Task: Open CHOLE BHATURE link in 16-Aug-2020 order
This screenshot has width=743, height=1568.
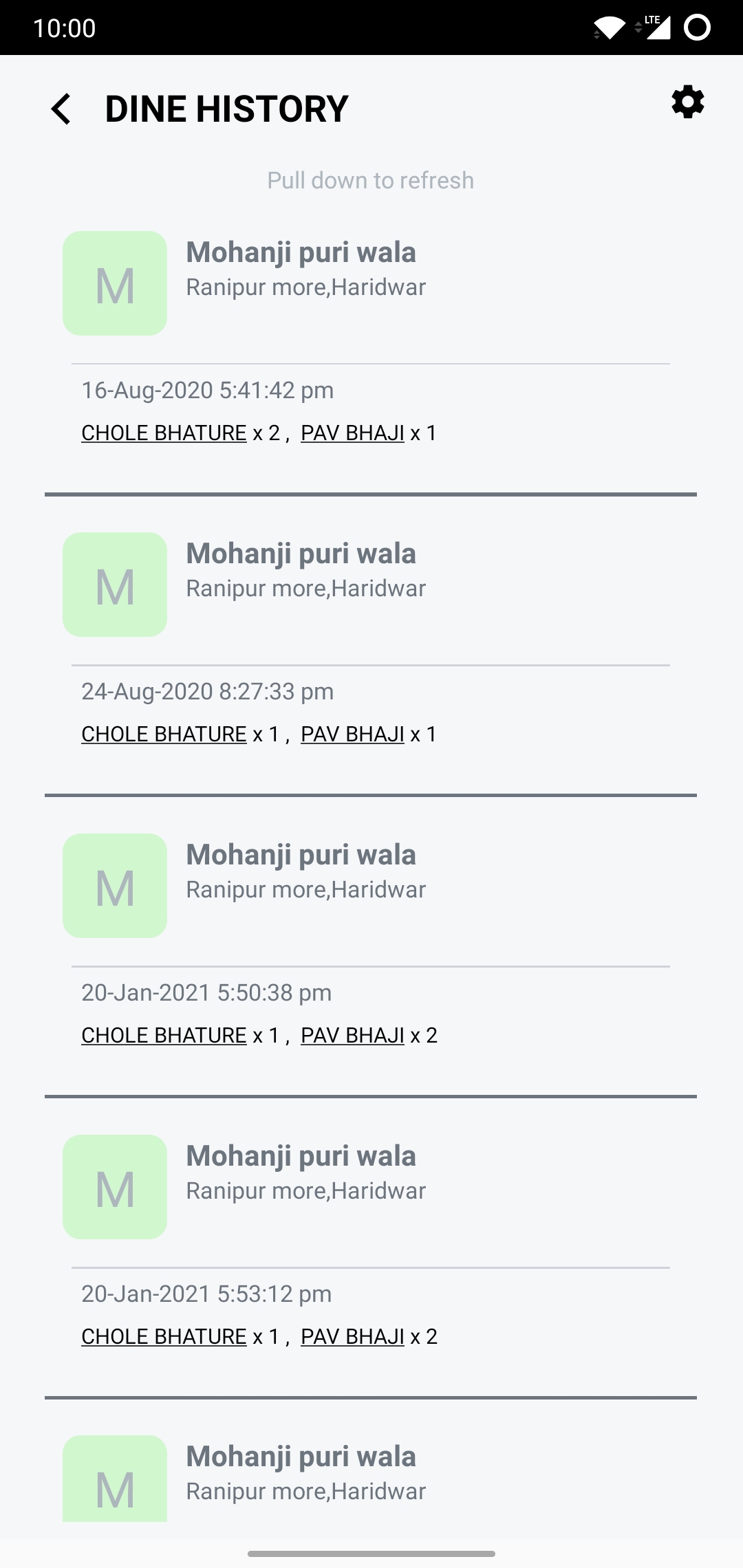Action: point(164,433)
